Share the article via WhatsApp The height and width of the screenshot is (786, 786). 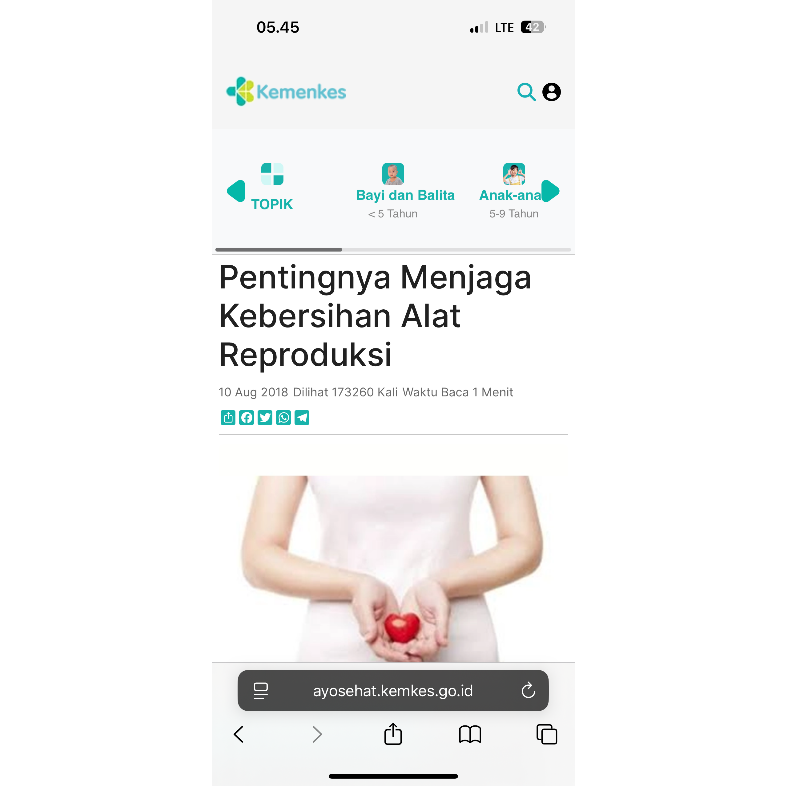(x=284, y=418)
